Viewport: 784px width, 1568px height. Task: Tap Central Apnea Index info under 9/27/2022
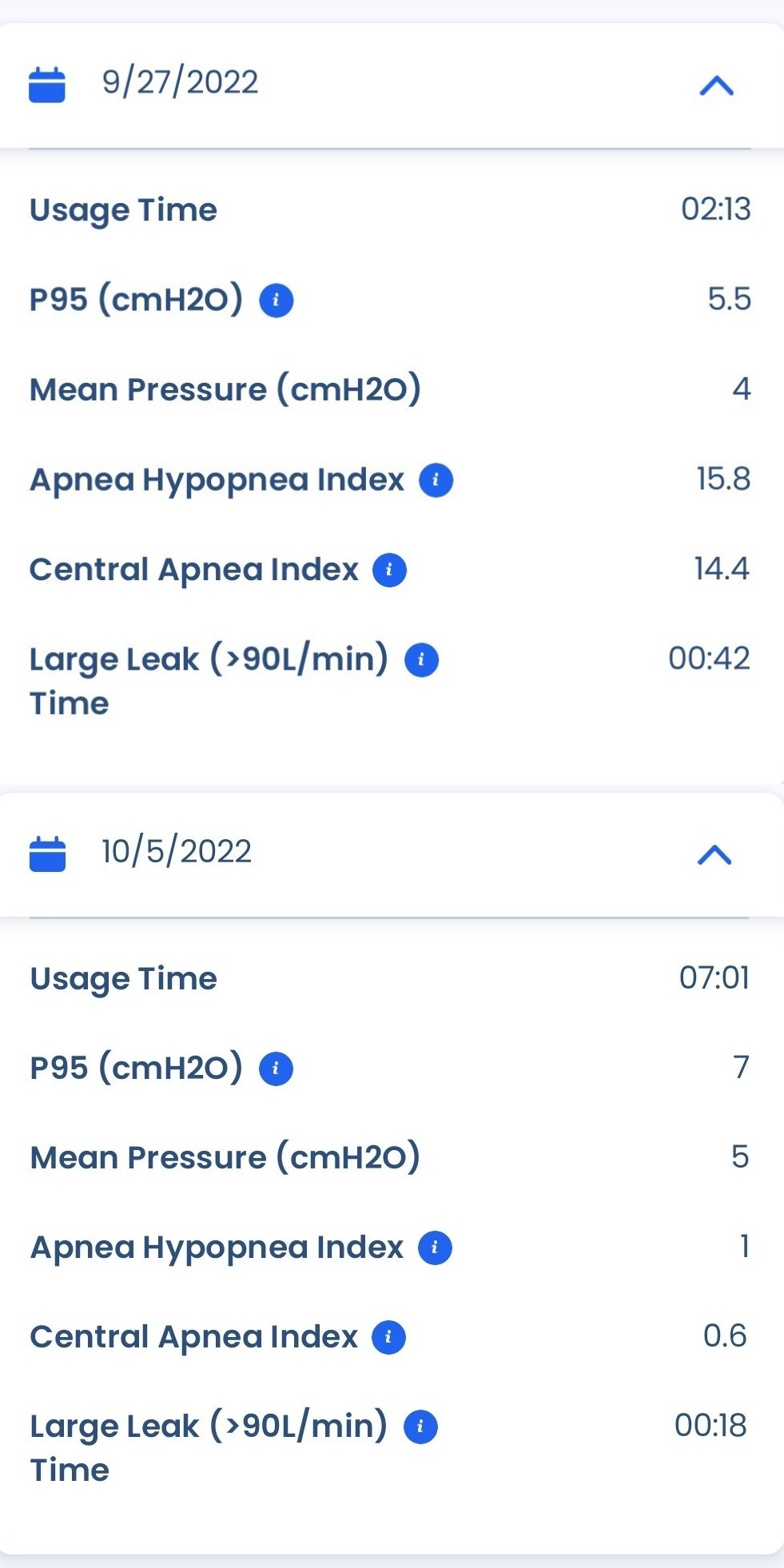tap(390, 571)
